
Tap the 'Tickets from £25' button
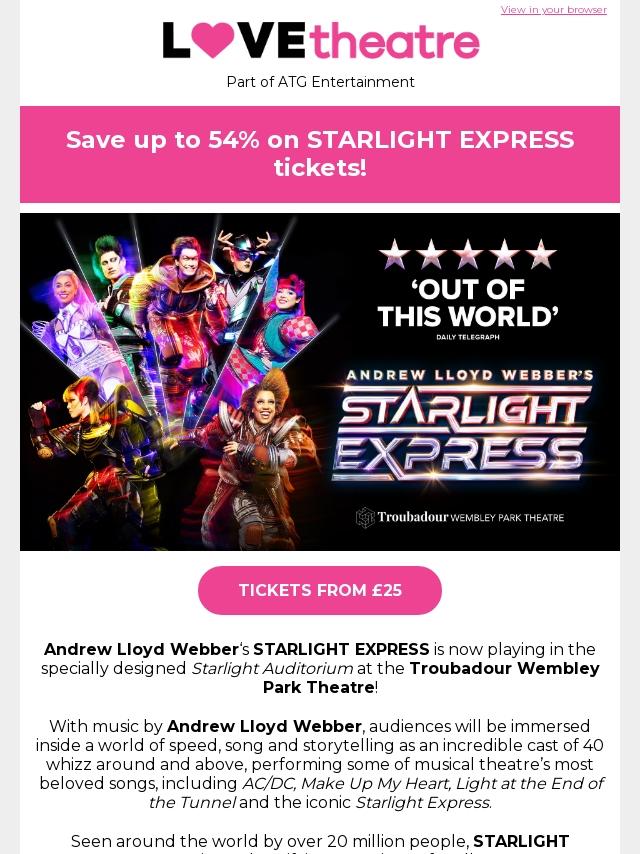click(320, 590)
